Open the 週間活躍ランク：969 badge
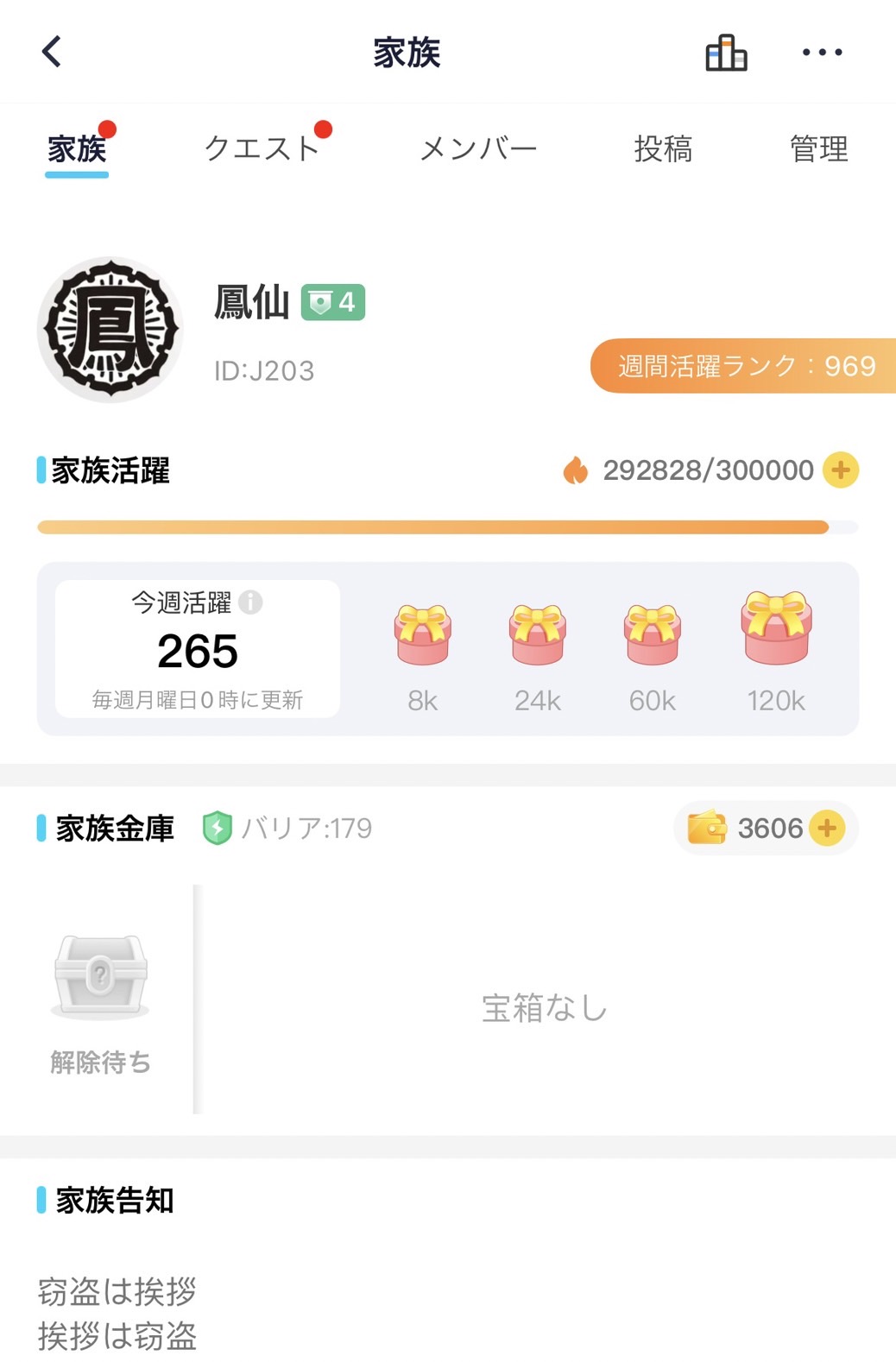896x1362 pixels. coord(744,366)
